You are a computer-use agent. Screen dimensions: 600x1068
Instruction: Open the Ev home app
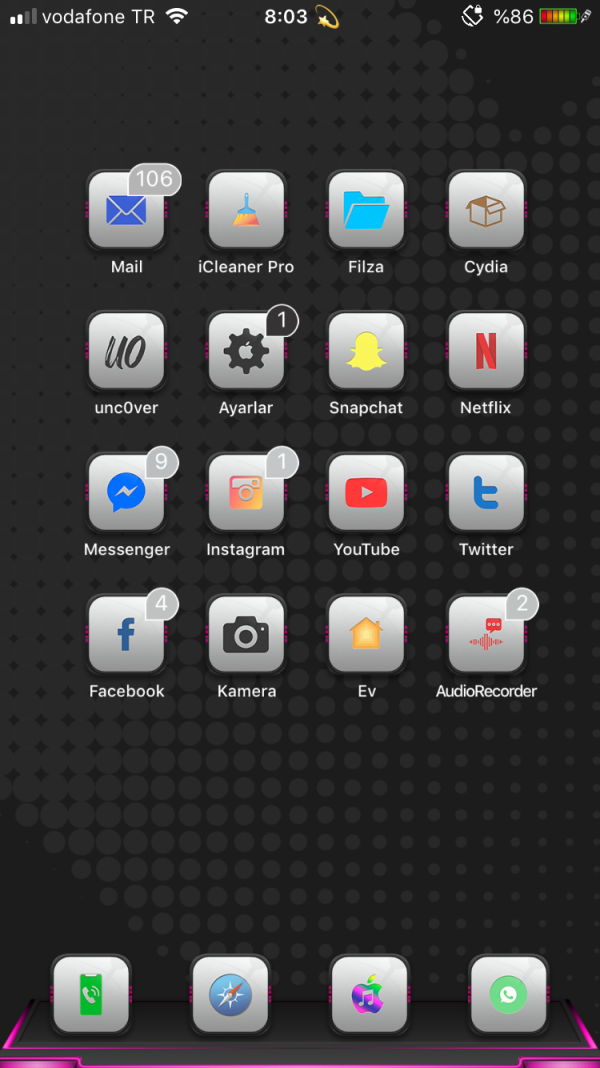(x=366, y=634)
